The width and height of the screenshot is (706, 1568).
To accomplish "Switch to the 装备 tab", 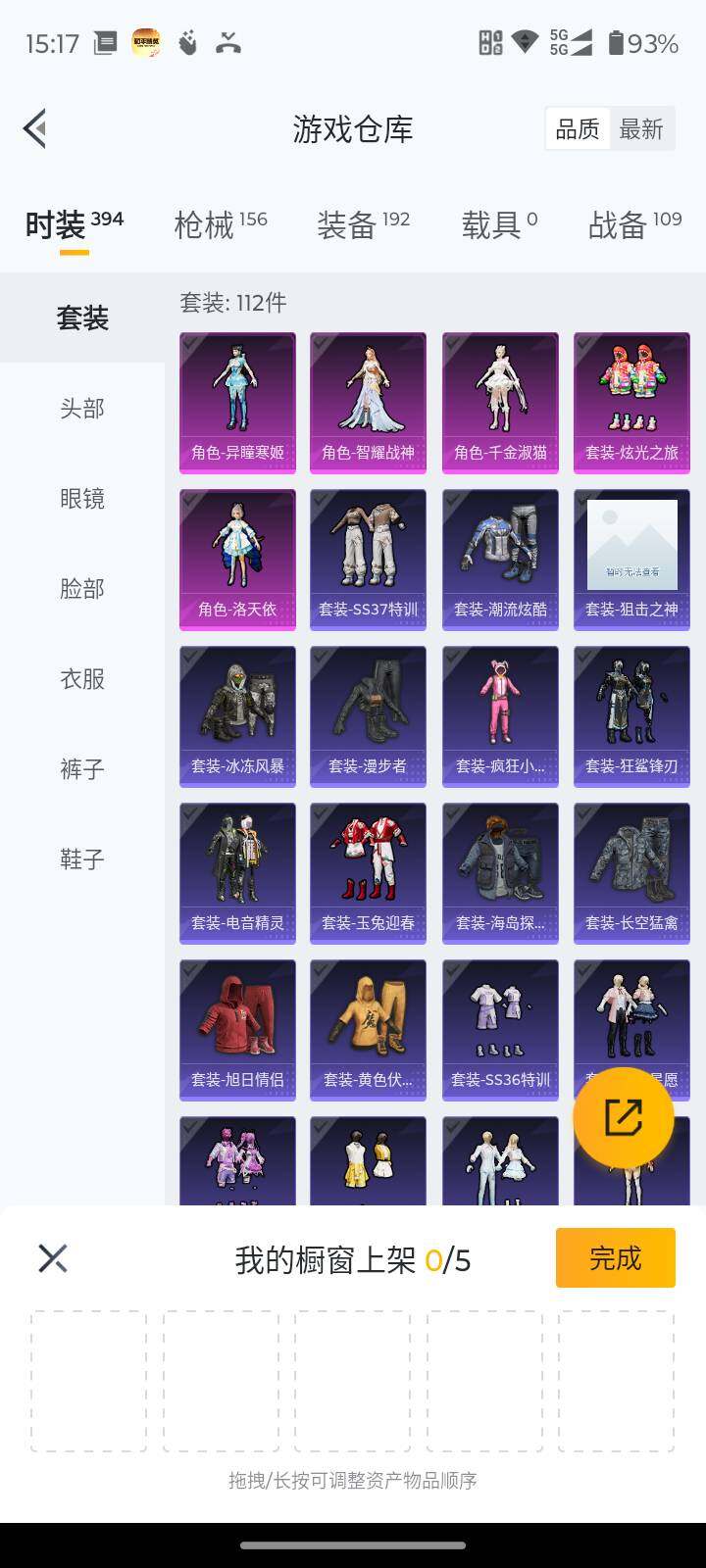I will 363,224.
